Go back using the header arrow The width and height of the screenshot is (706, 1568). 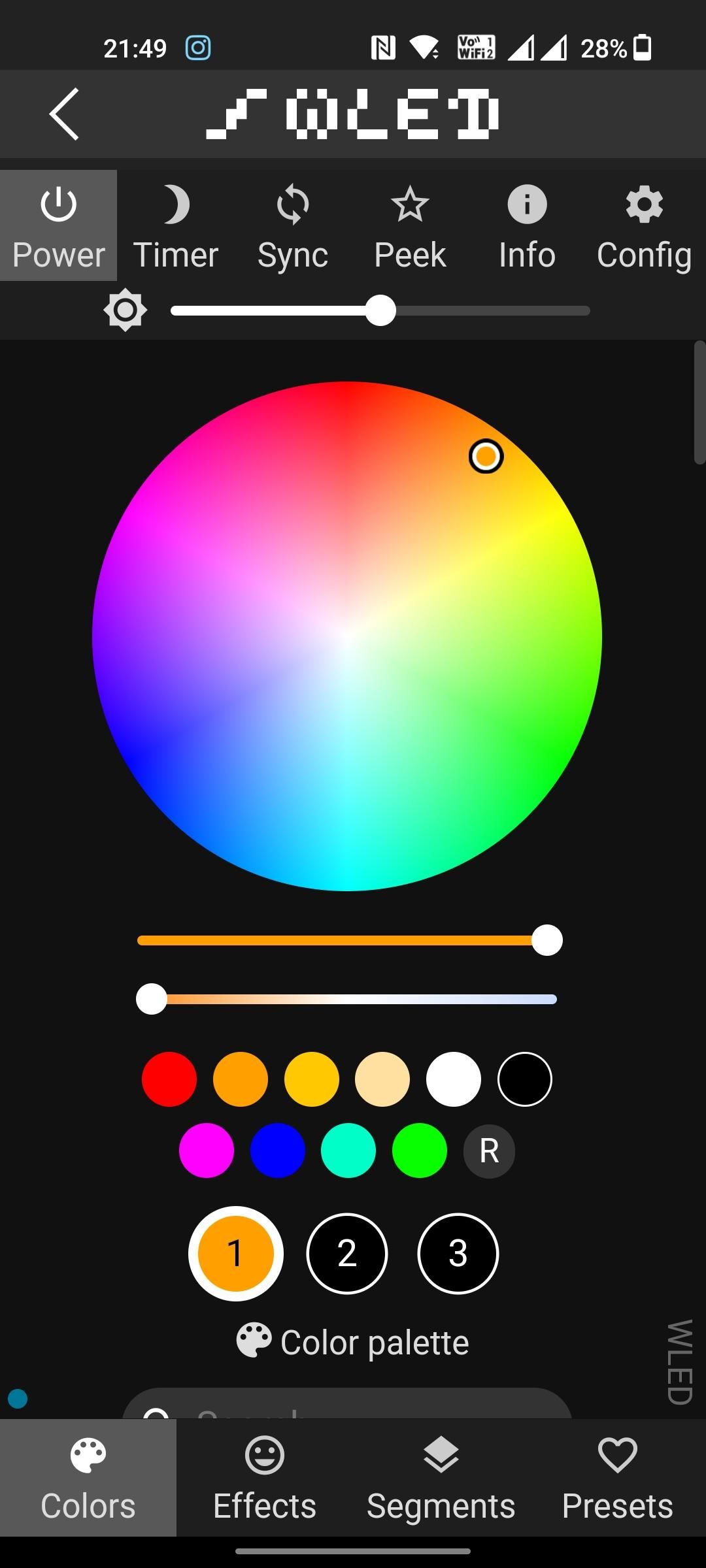64,114
